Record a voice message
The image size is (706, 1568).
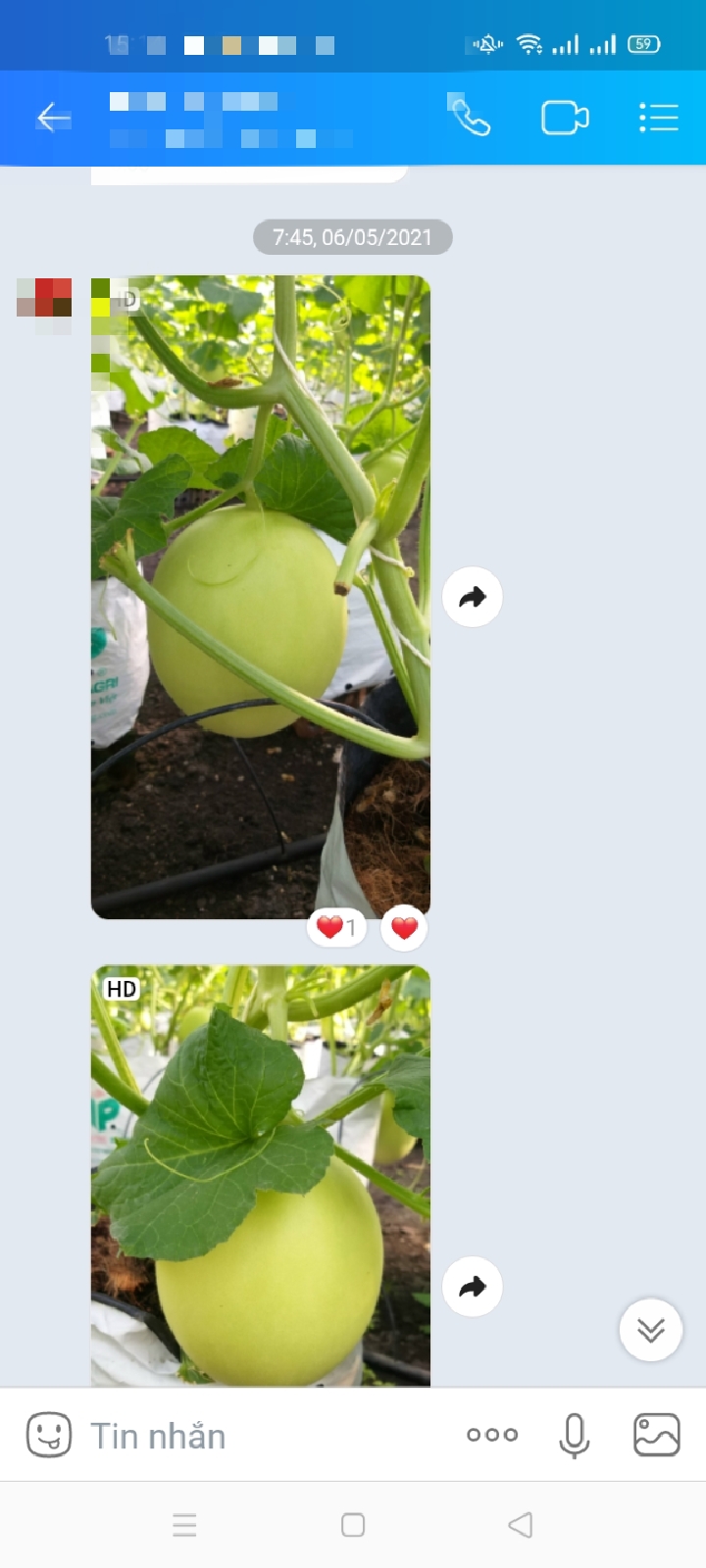point(575,1436)
